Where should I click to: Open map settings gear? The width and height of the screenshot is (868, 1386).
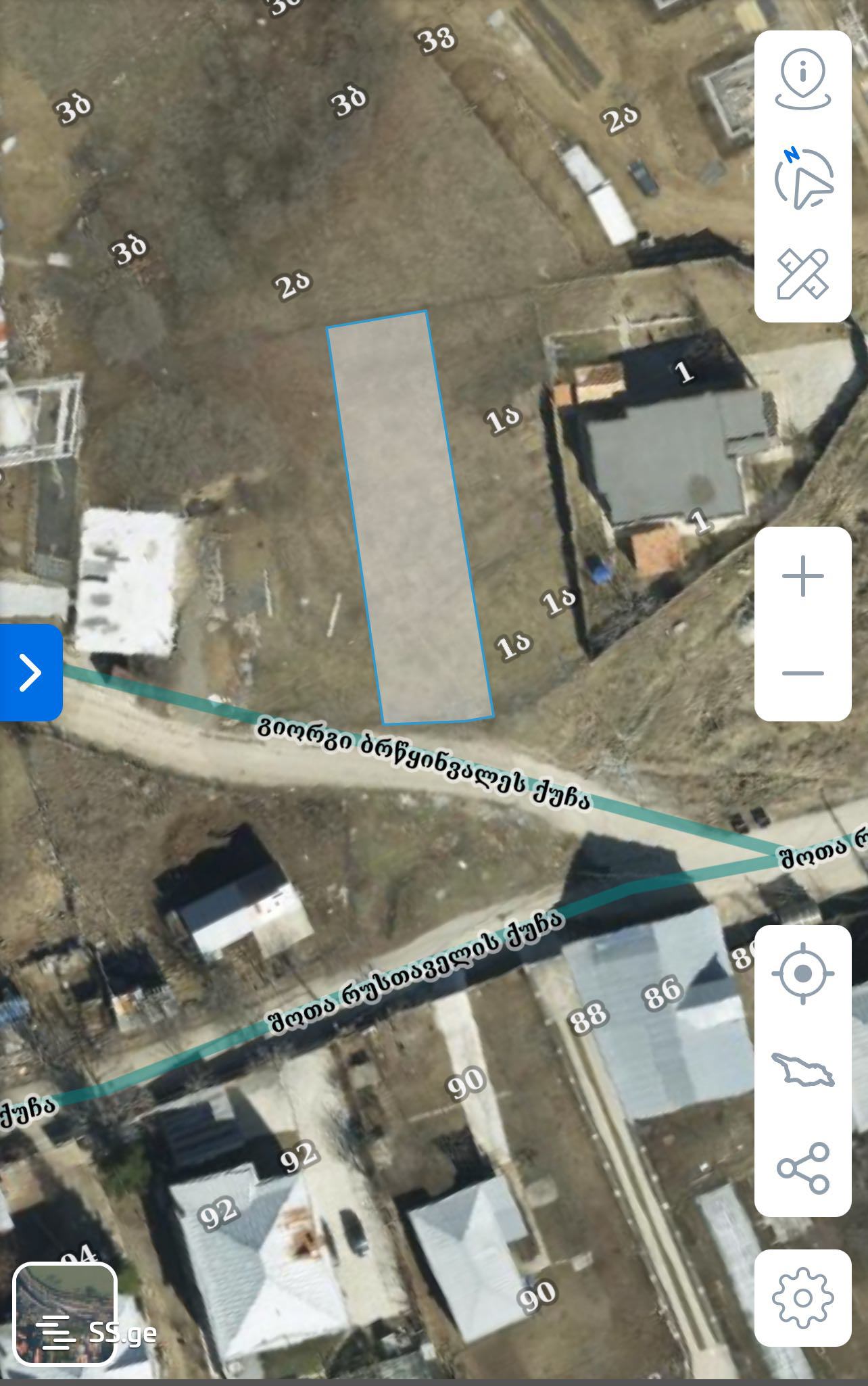pos(802,1298)
